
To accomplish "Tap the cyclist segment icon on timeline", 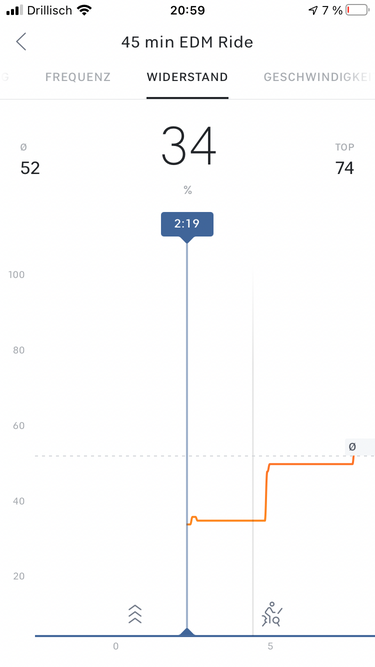I will (272, 614).
